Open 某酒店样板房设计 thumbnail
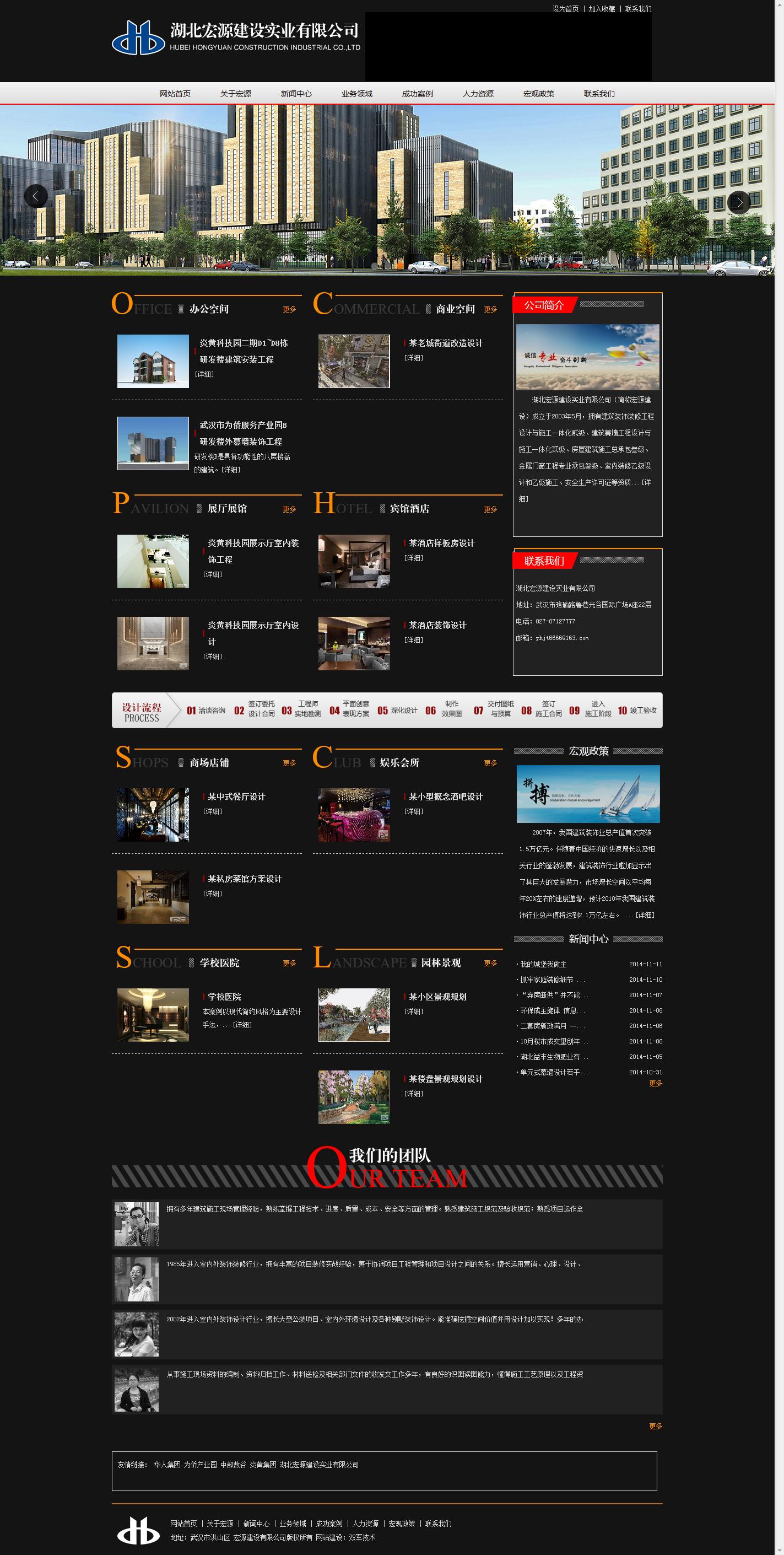Viewport: 784px width, 1555px height. (354, 561)
